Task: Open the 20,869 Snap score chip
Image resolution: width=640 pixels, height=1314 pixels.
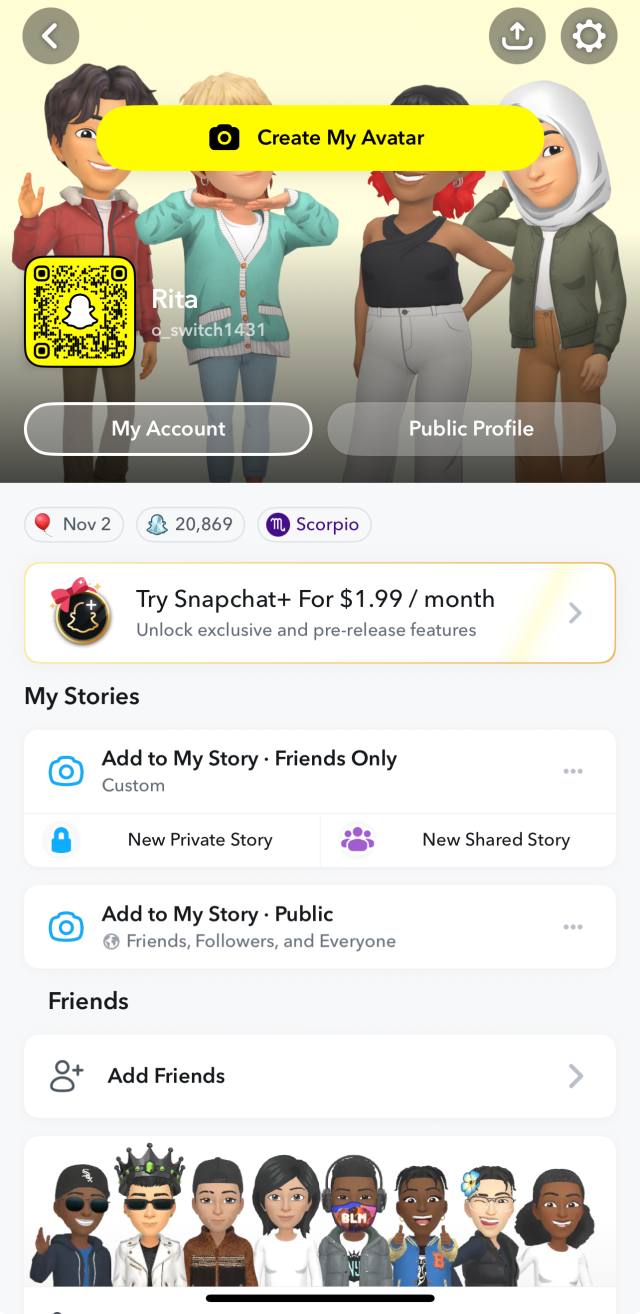Action: point(190,524)
